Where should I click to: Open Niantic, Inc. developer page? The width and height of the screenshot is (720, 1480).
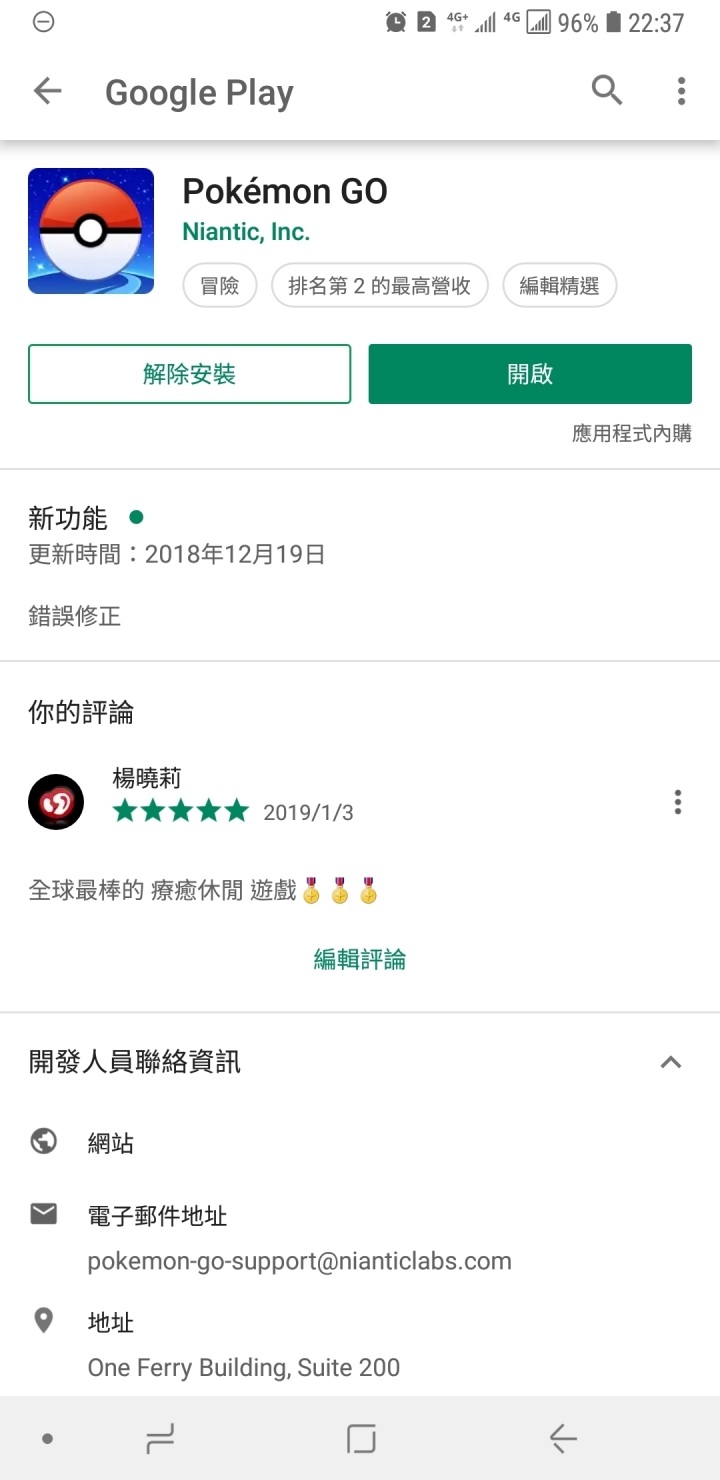246,232
